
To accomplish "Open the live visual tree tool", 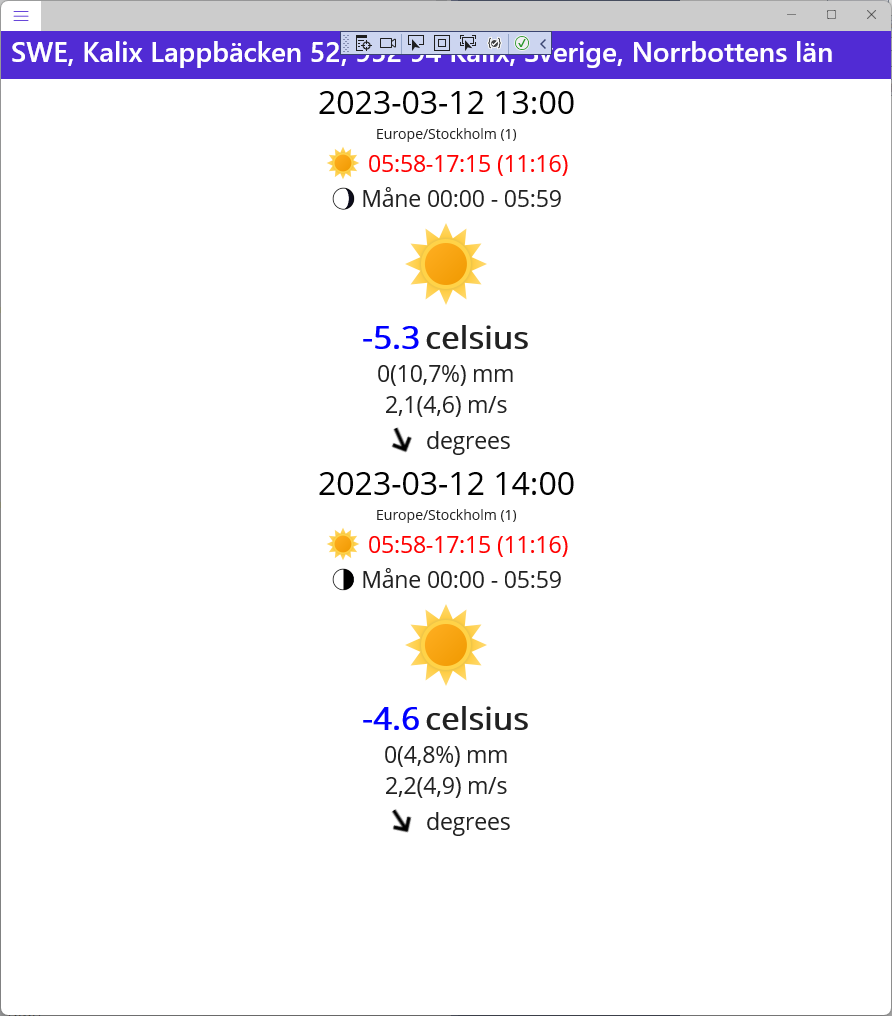I will (x=363, y=43).
